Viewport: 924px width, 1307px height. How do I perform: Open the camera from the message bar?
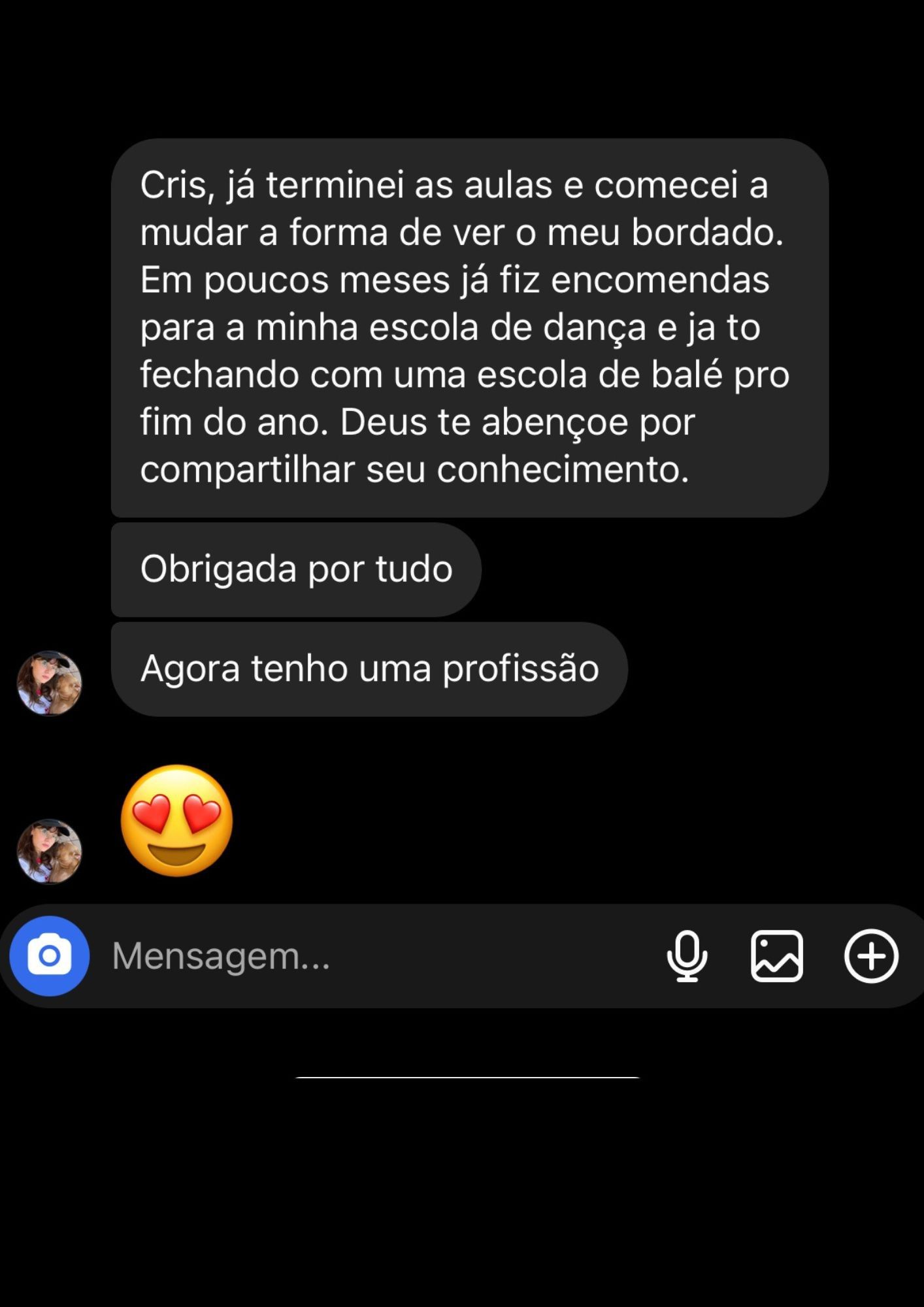[49, 956]
